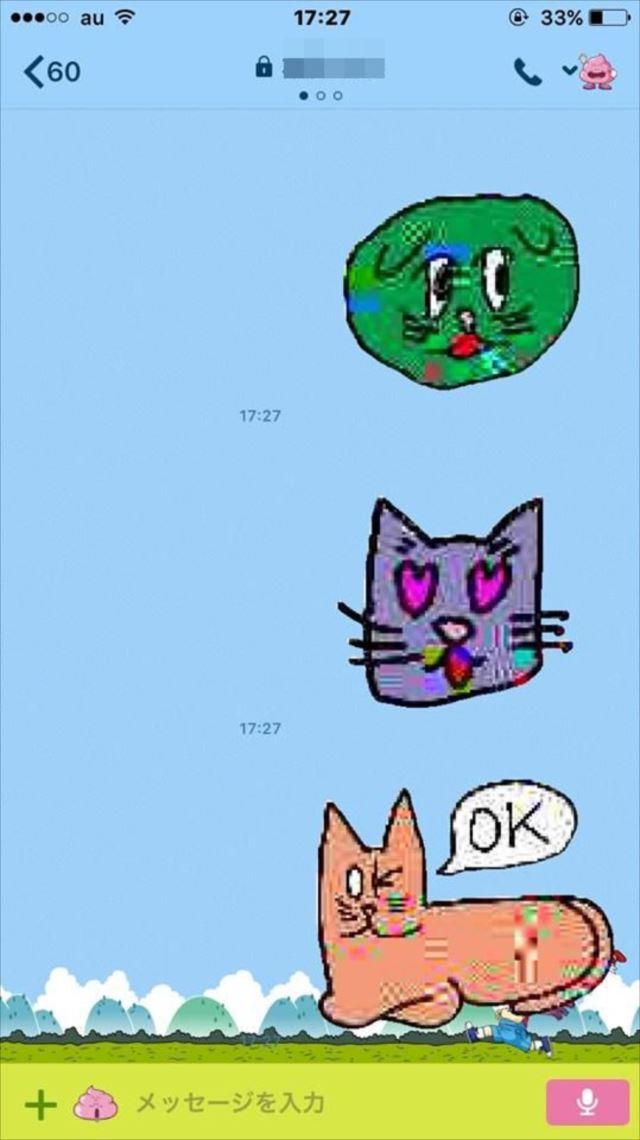This screenshot has height=1140, width=640.
Task: Start a voice call
Action: click(x=526, y=71)
